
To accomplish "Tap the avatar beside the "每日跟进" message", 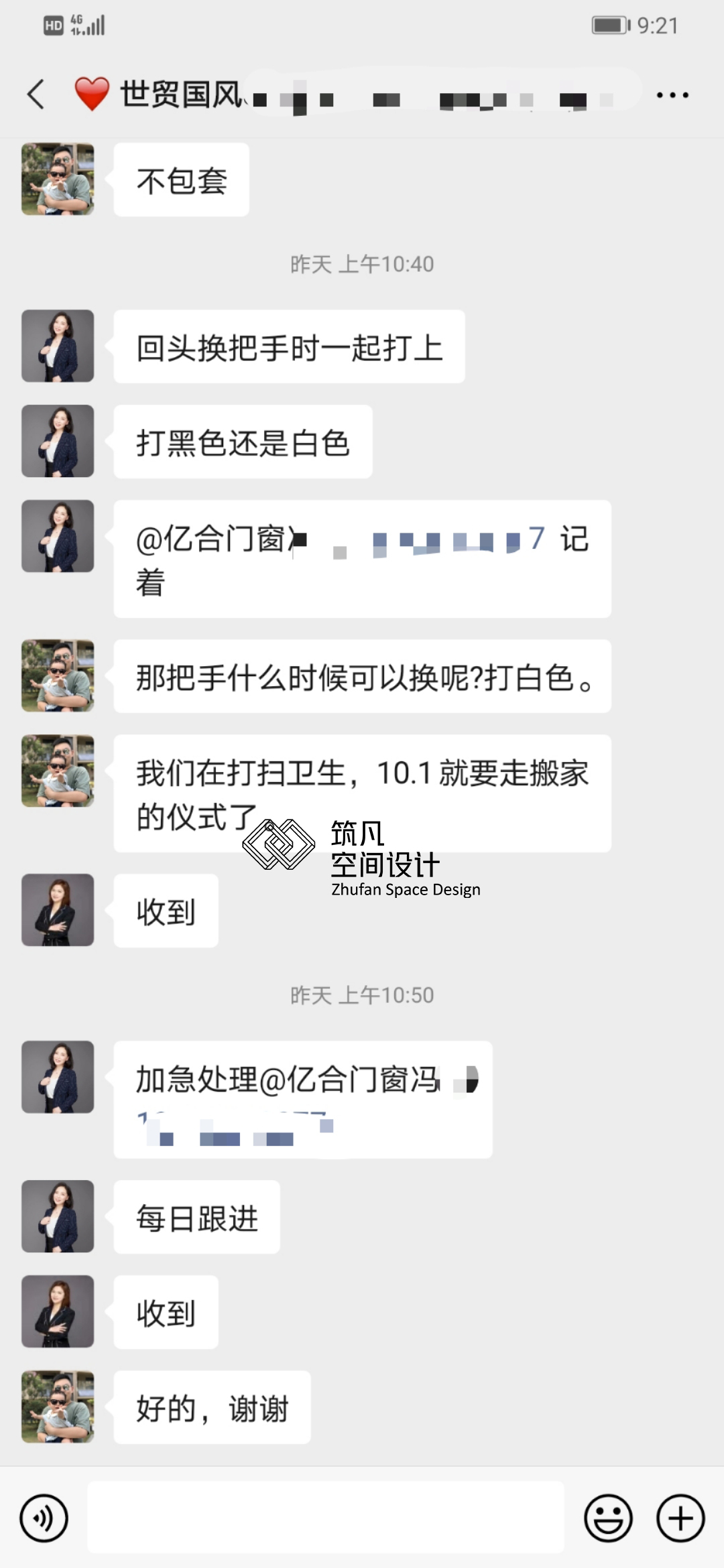I will (58, 1216).
